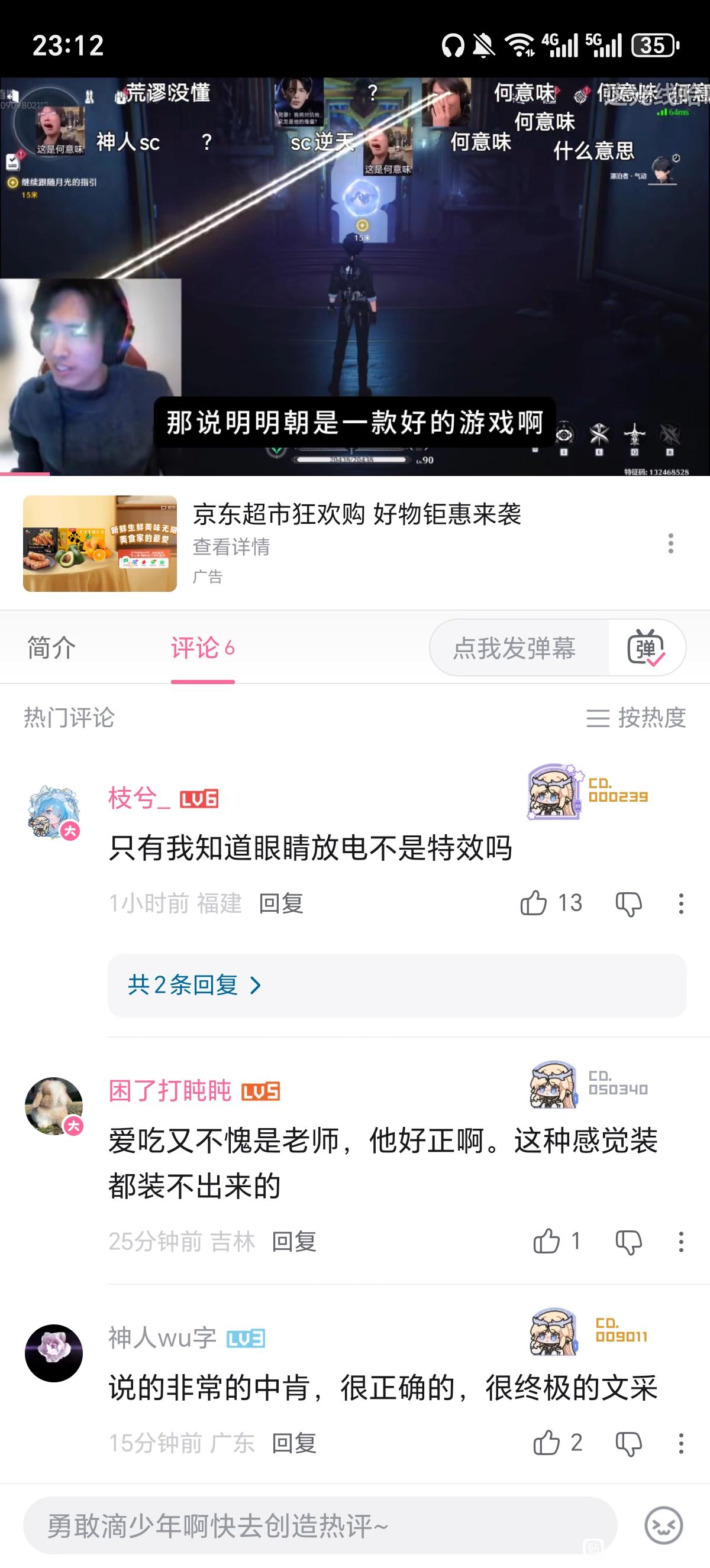Switch to the 简介 tab
This screenshot has height=1568, width=710.
pos(51,647)
